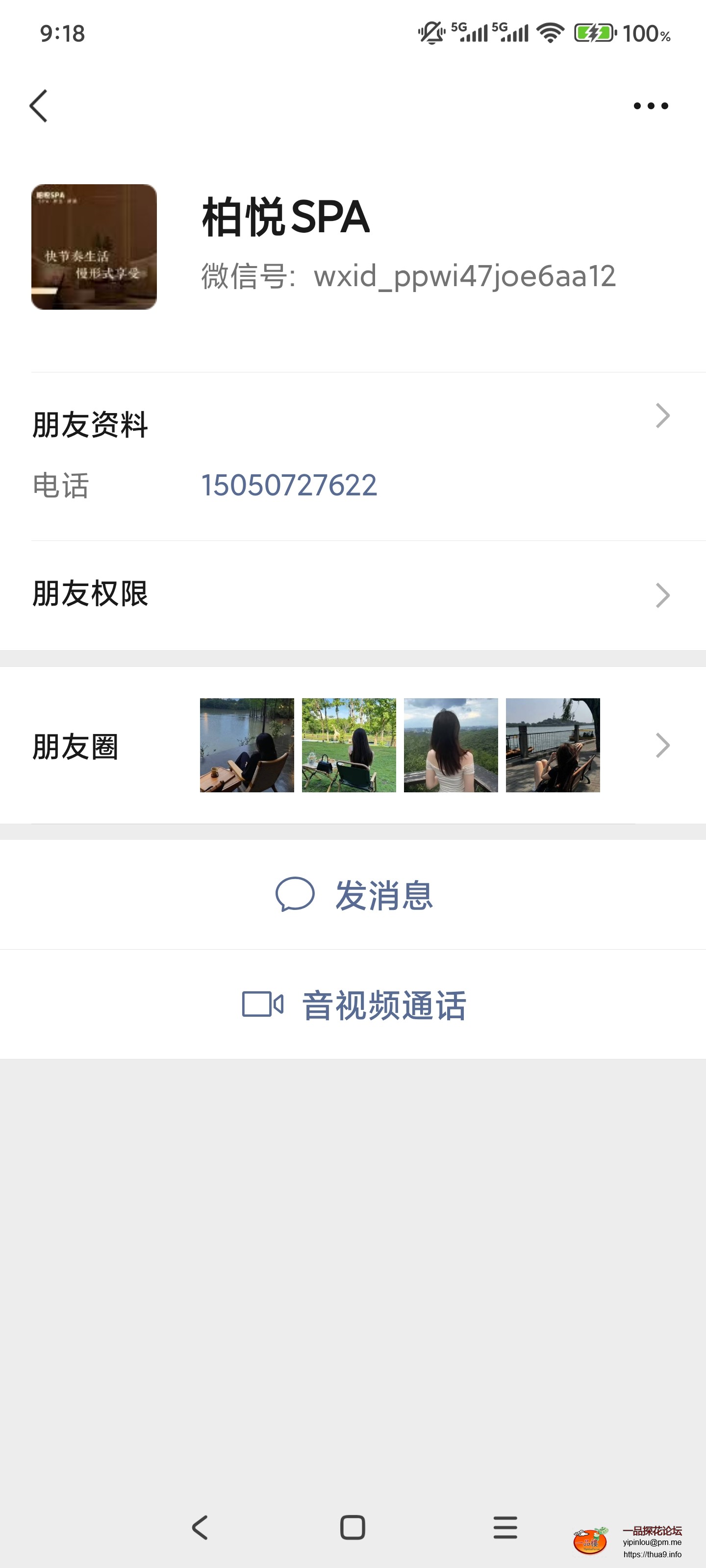The width and height of the screenshot is (706, 1568).
Task: Call the phone number 15050727622
Action: 289,485
